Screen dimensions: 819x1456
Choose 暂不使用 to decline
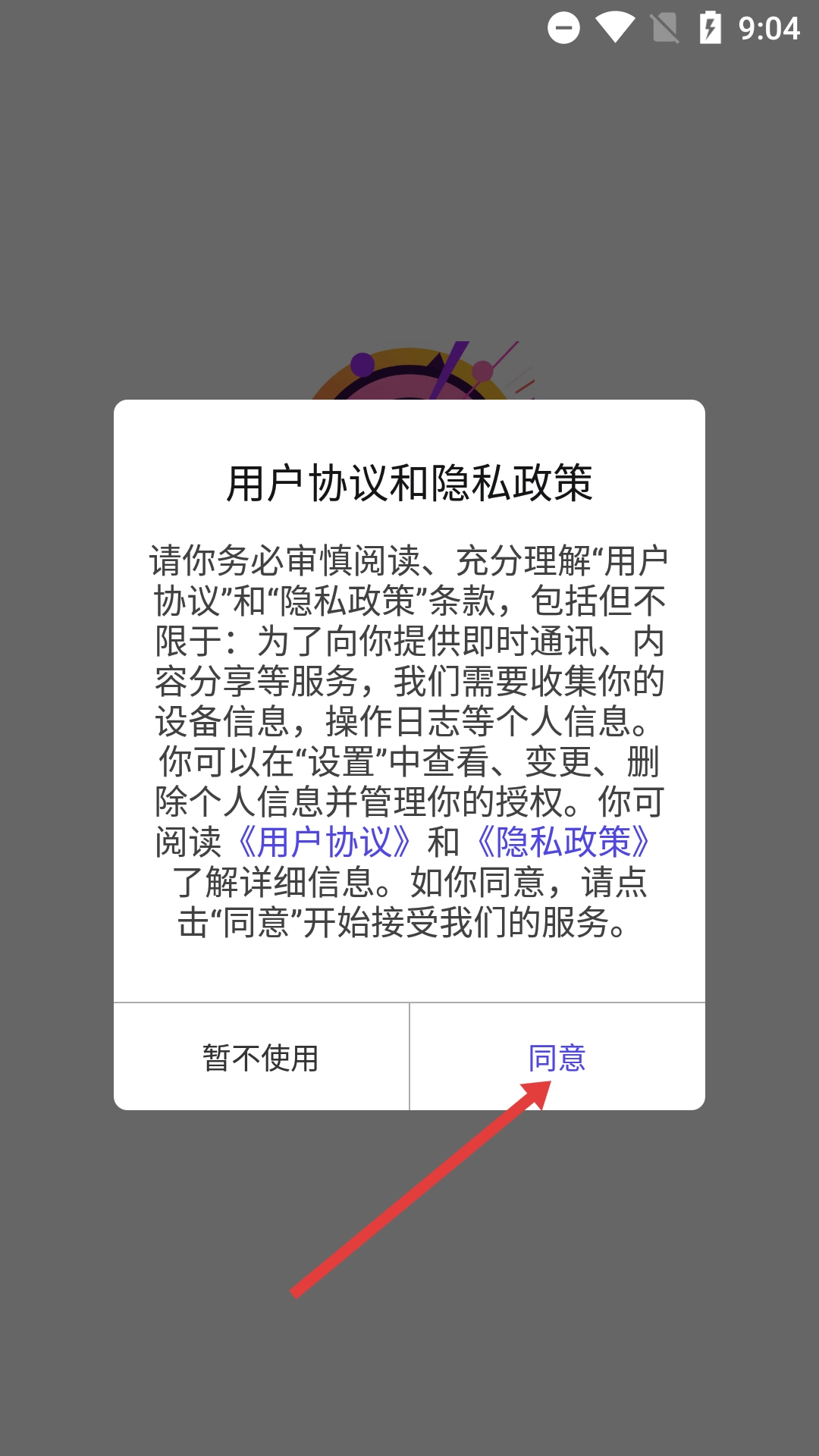pos(261,1057)
